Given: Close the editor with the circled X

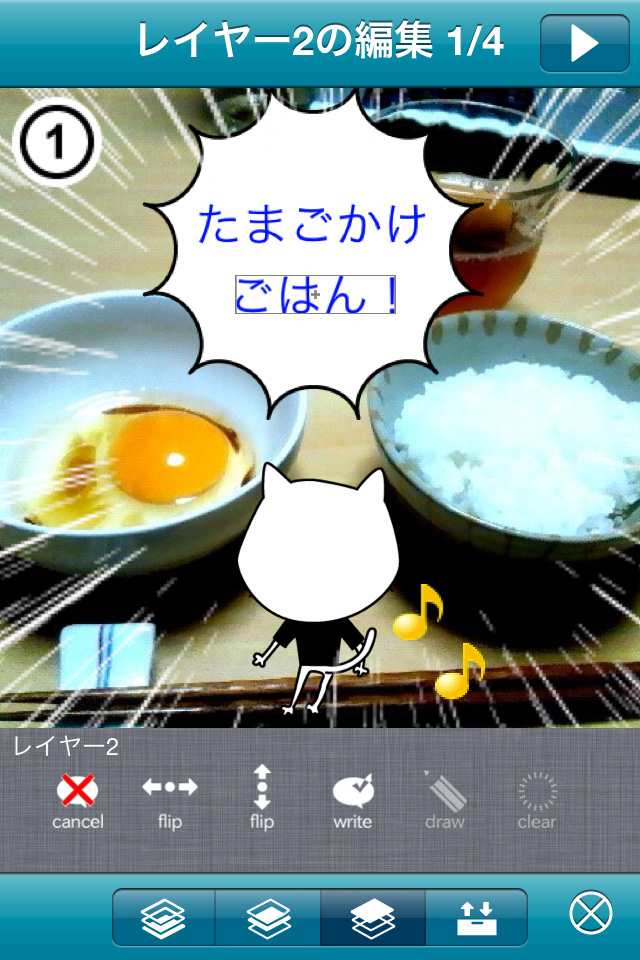Looking at the screenshot, I should [x=591, y=913].
